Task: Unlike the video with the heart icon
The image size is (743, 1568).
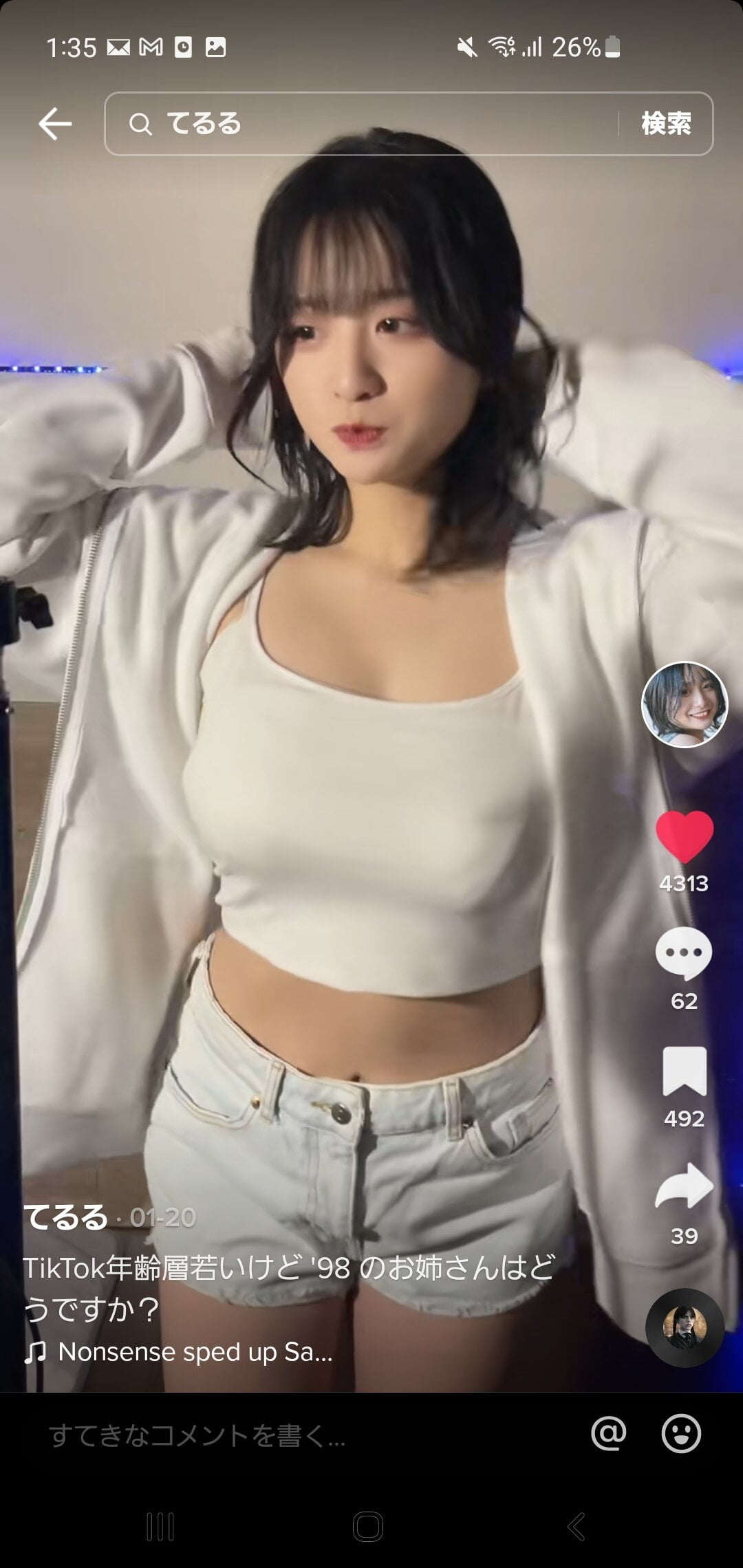Action: point(684,836)
